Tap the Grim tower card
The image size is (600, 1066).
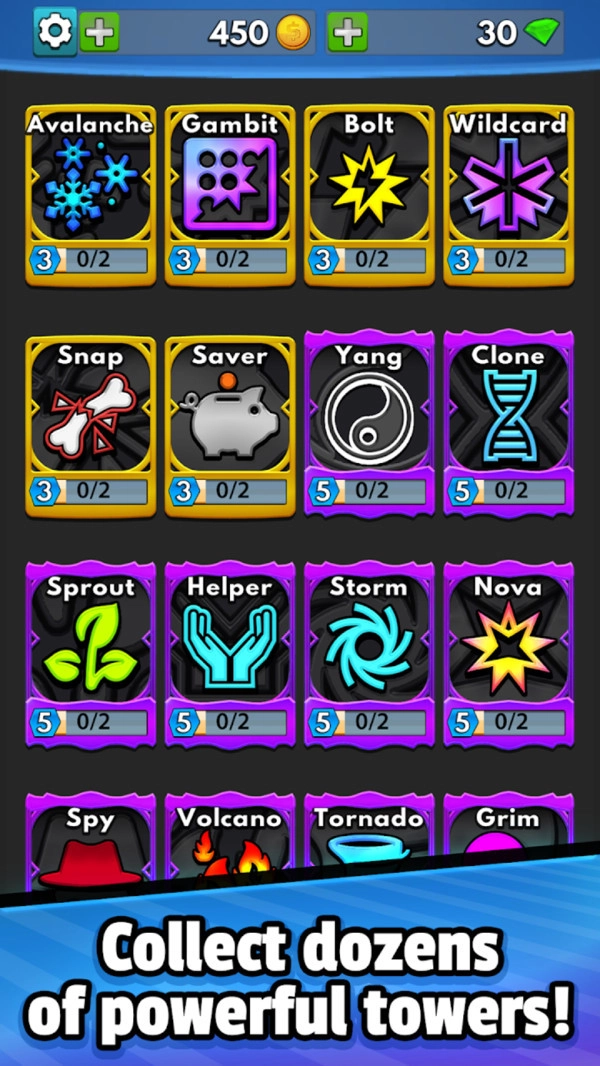[x=508, y=835]
